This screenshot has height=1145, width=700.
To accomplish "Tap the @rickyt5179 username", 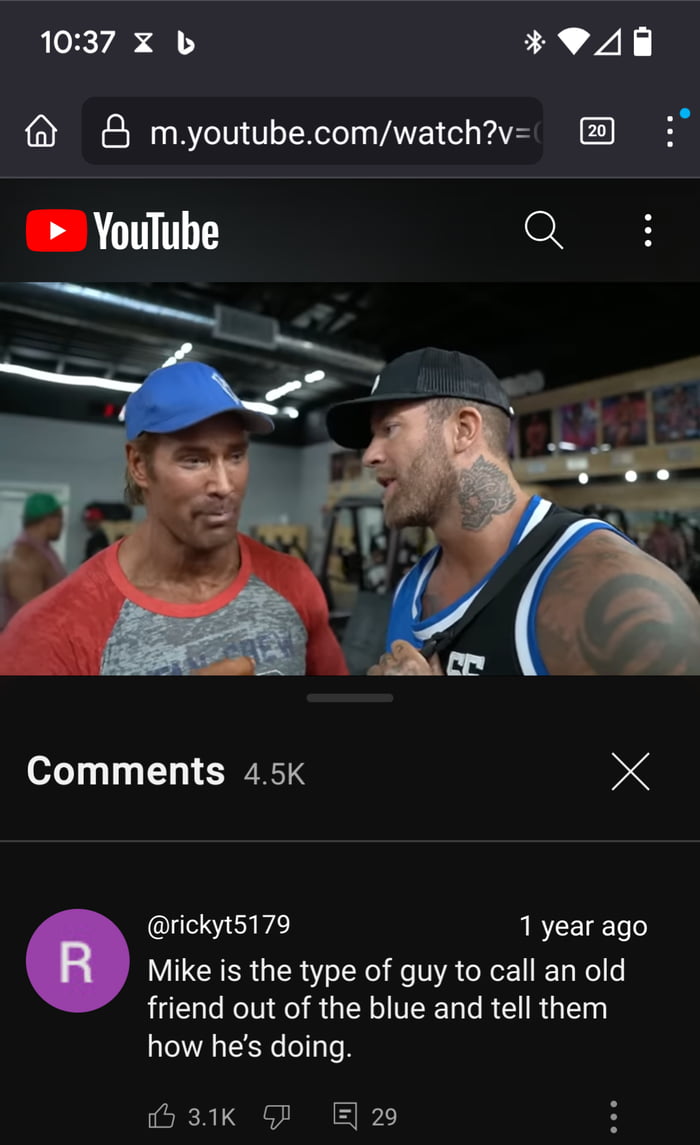I will click(x=219, y=925).
